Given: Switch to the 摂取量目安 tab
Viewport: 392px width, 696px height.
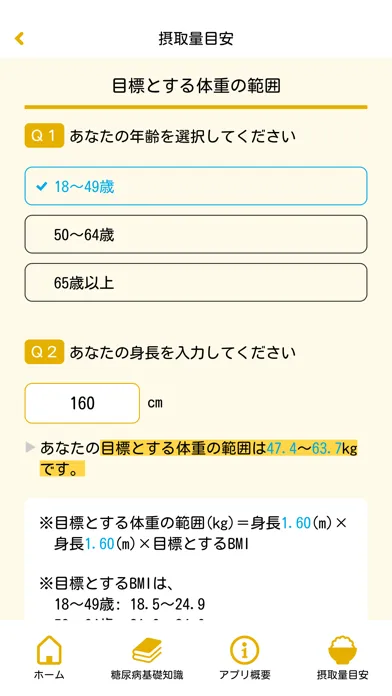Looking at the screenshot, I should pos(342,658).
